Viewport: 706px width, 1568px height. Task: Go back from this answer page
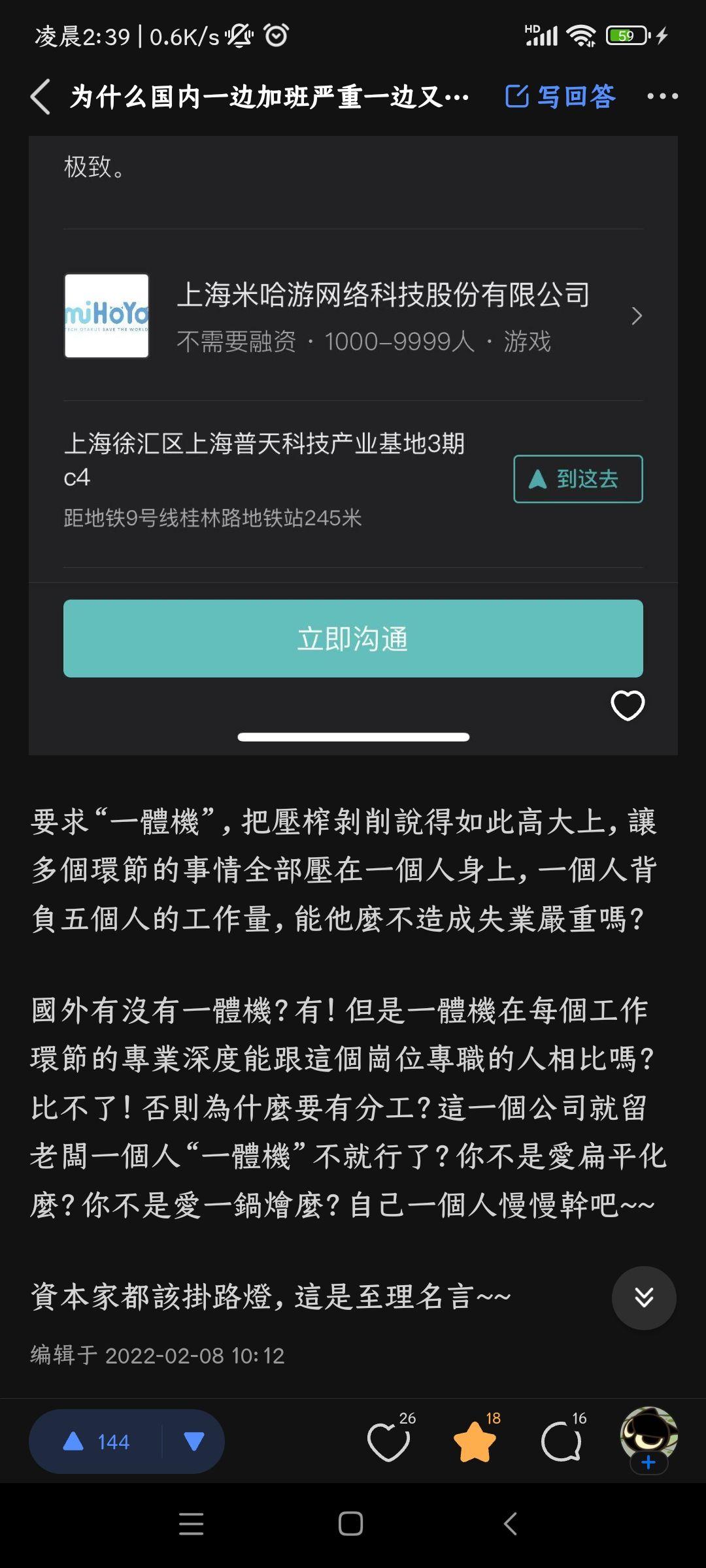click(41, 97)
